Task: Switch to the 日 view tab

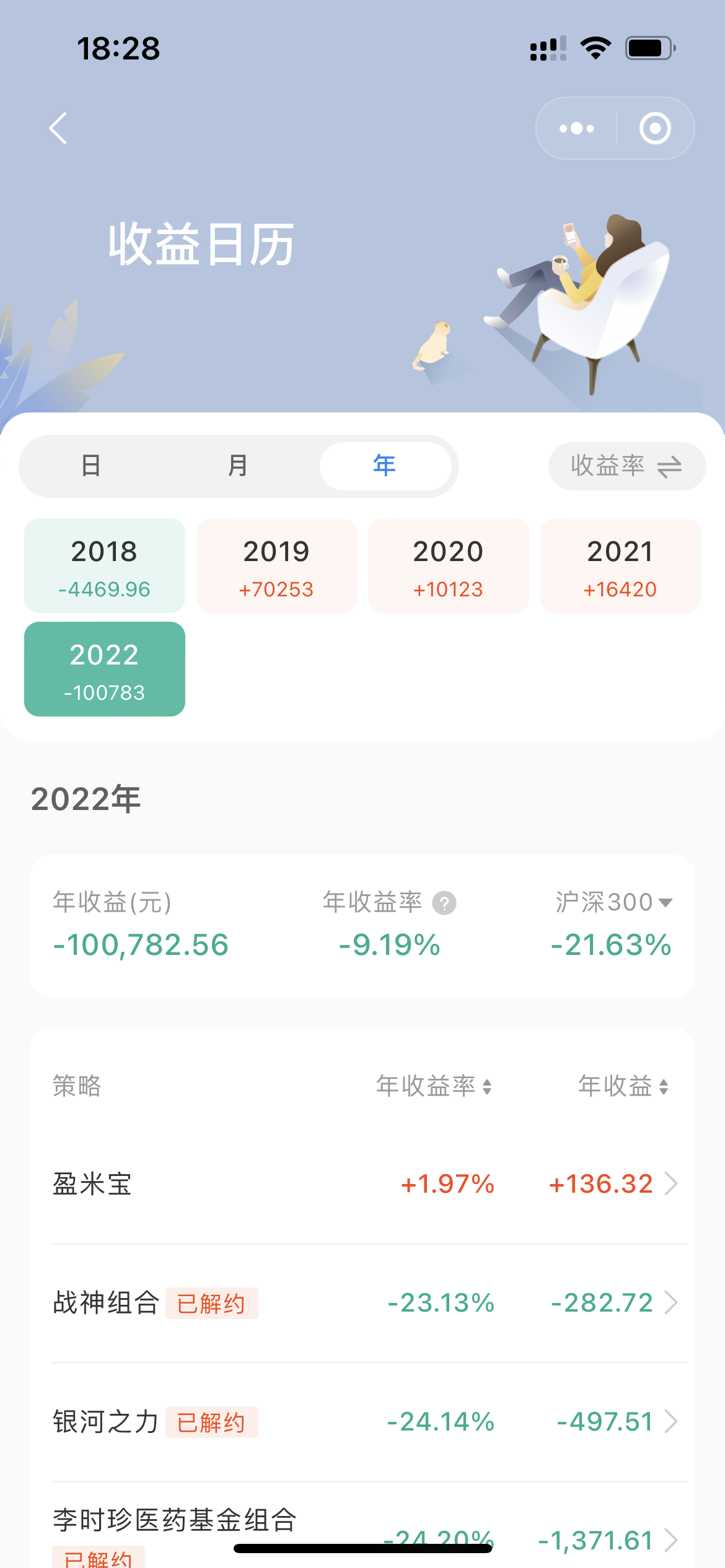Action: 91,466
